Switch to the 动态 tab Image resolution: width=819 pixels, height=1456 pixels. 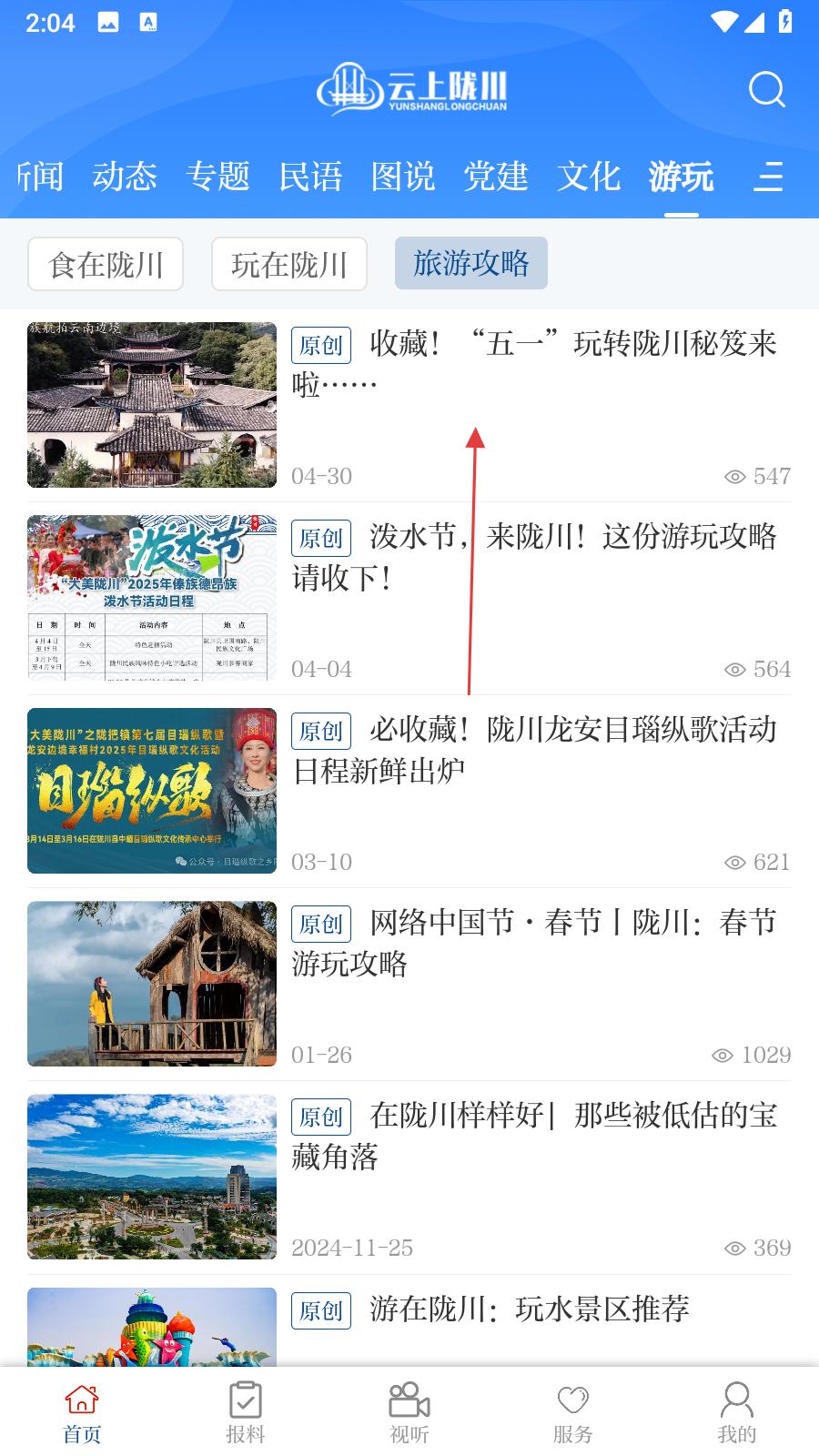[125, 176]
